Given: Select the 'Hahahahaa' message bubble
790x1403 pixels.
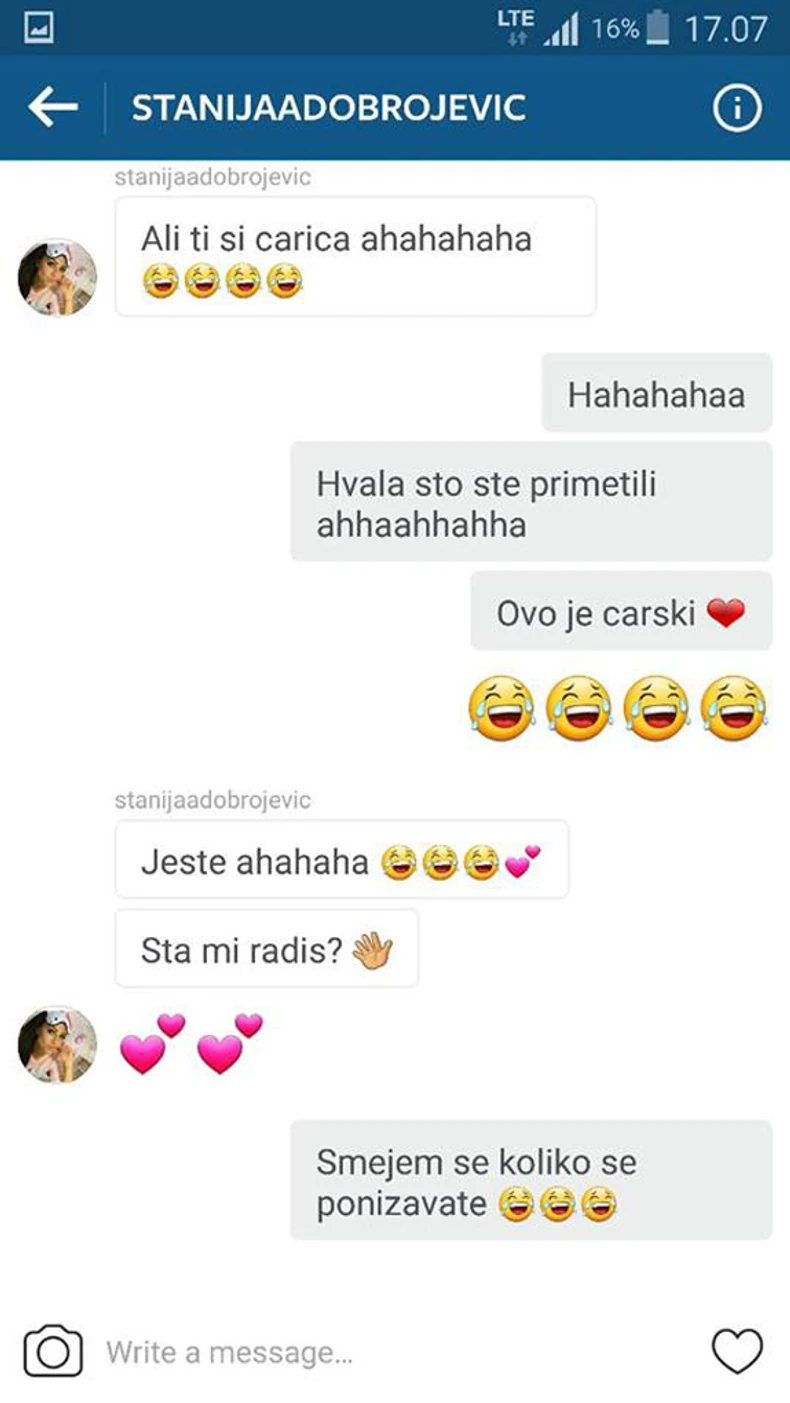Looking at the screenshot, I should 656,393.
